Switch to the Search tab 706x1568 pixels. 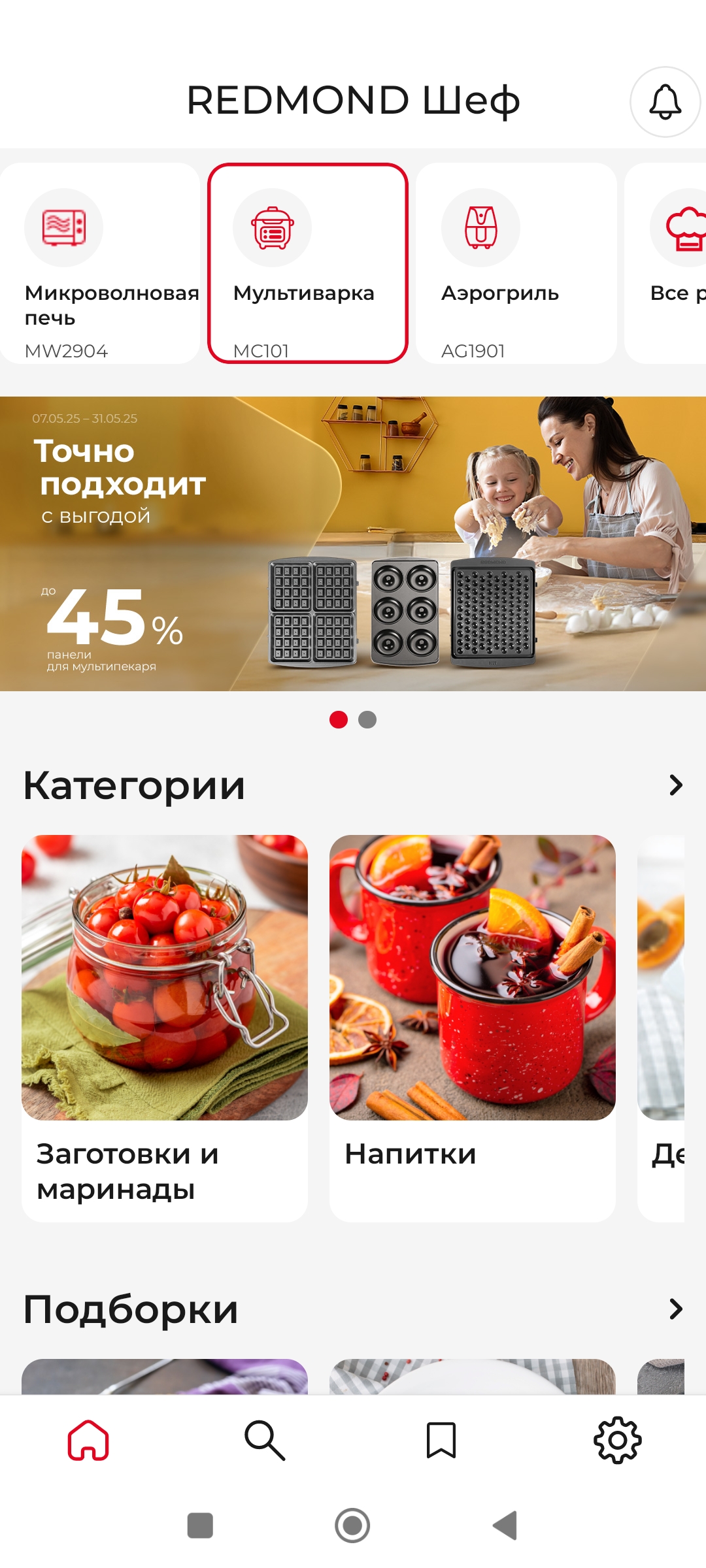(x=265, y=1440)
